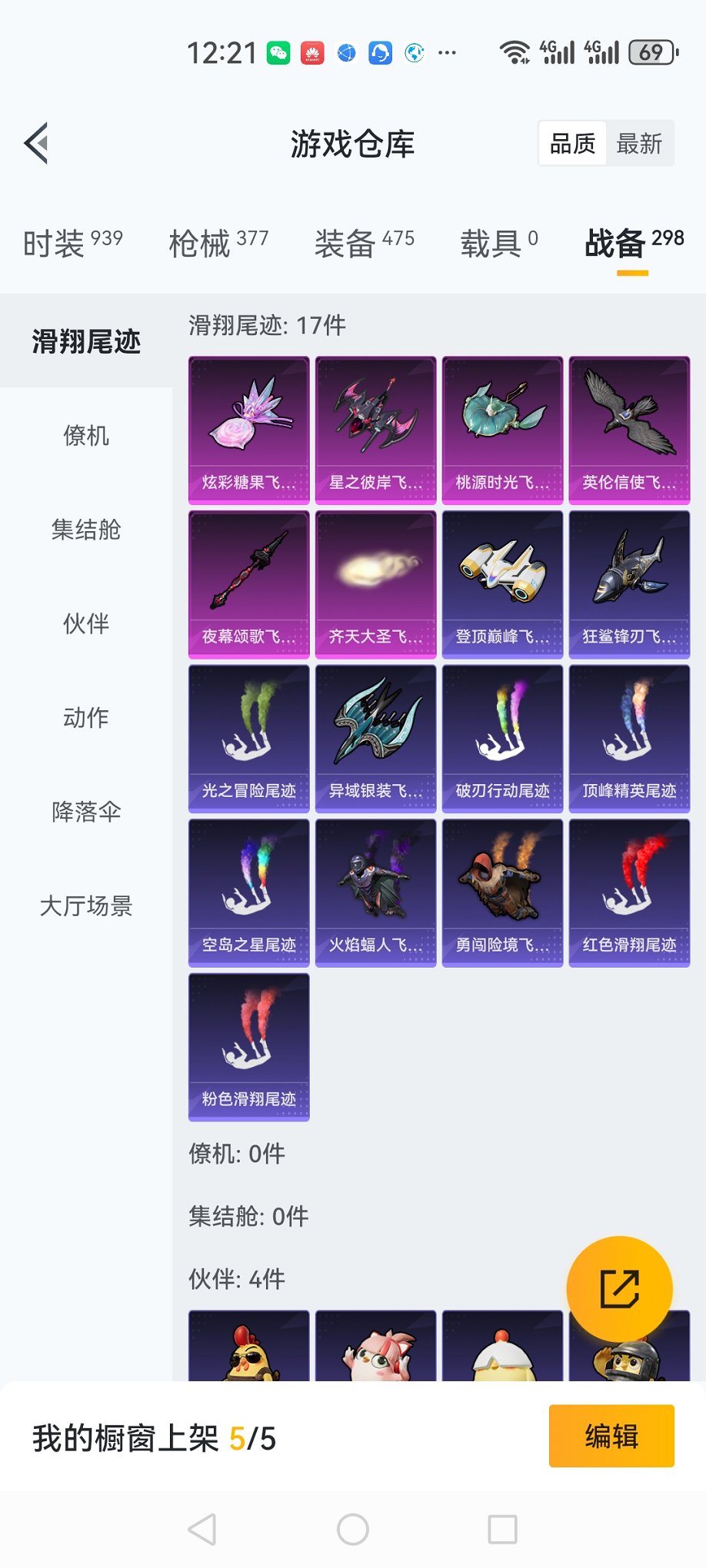Screen dimensions: 706x1568
Task: Switch sorting to 最新
Action: pyautogui.click(x=640, y=143)
